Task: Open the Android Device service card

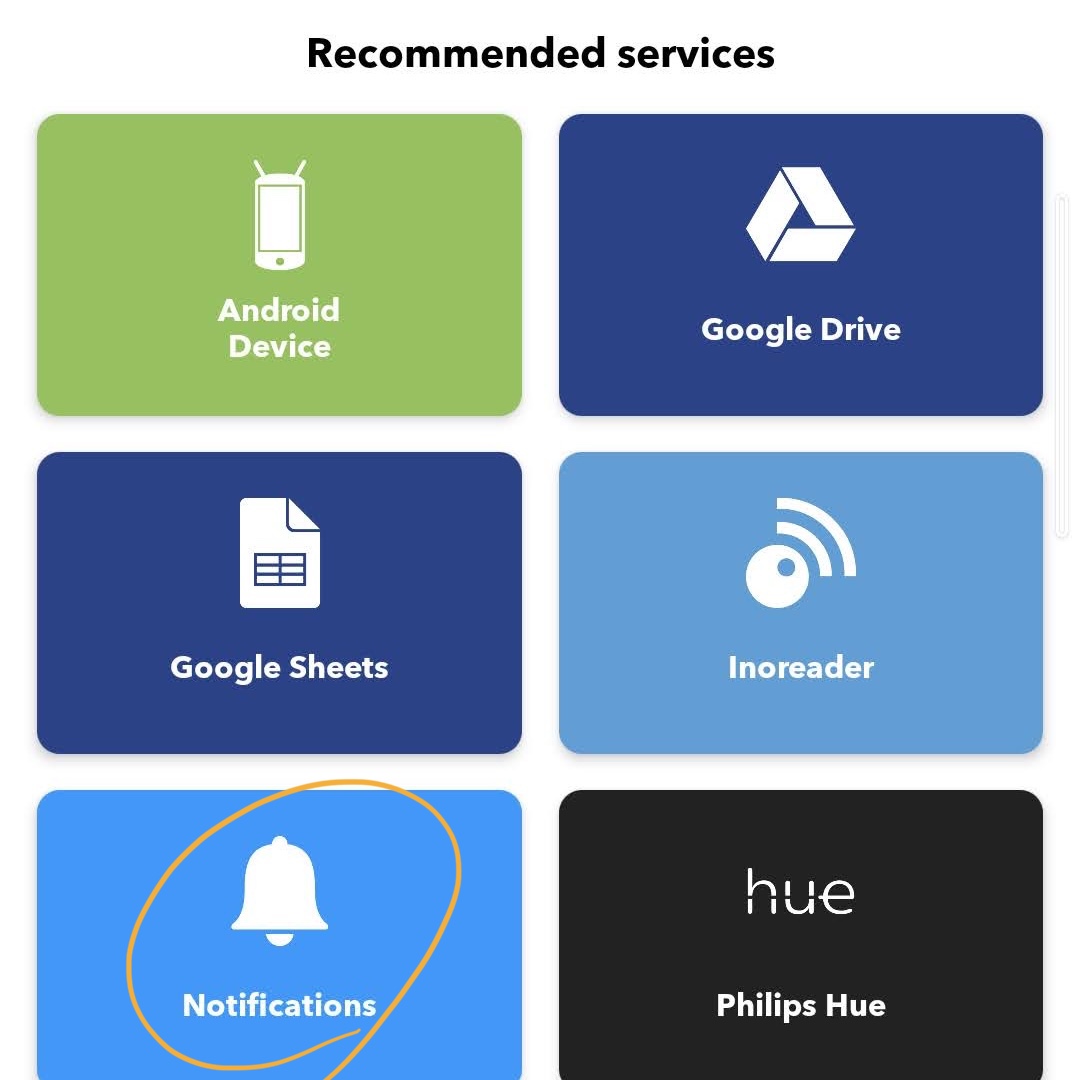Action: pyautogui.click(x=279, y=265)
